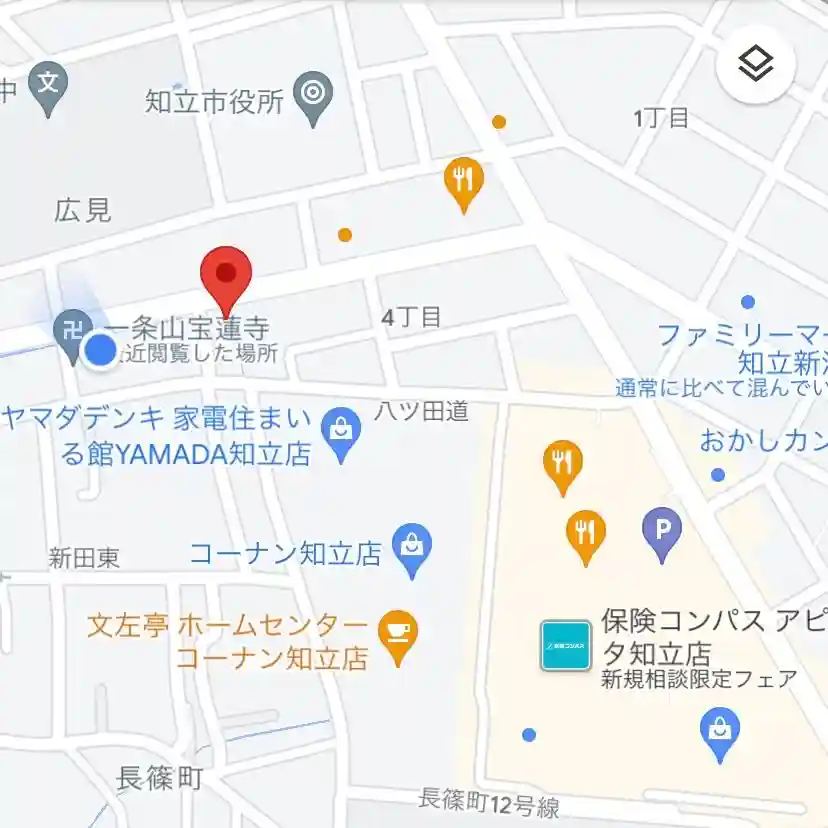Image resolution: width=828 pixels, height=828 pixels.
Task: Tap the blue current location dot
Action: tap(100, 351)
